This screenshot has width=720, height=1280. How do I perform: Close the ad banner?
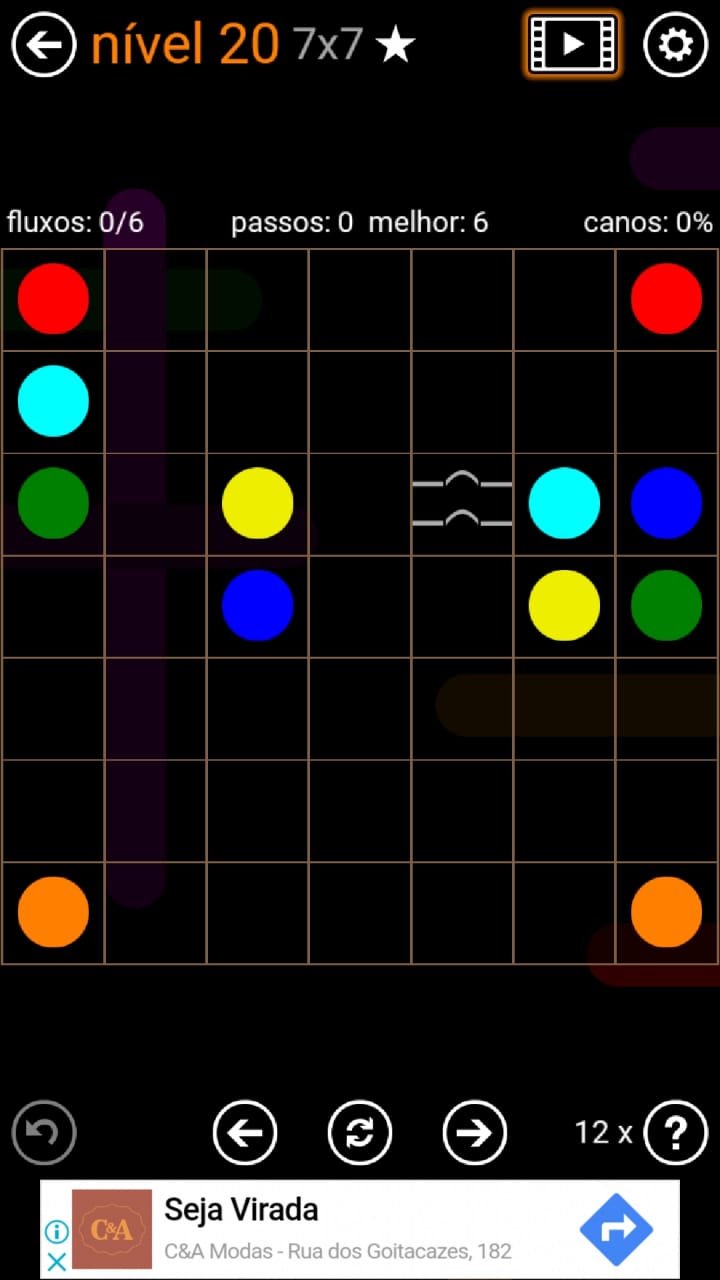(x=57, y=1261)
